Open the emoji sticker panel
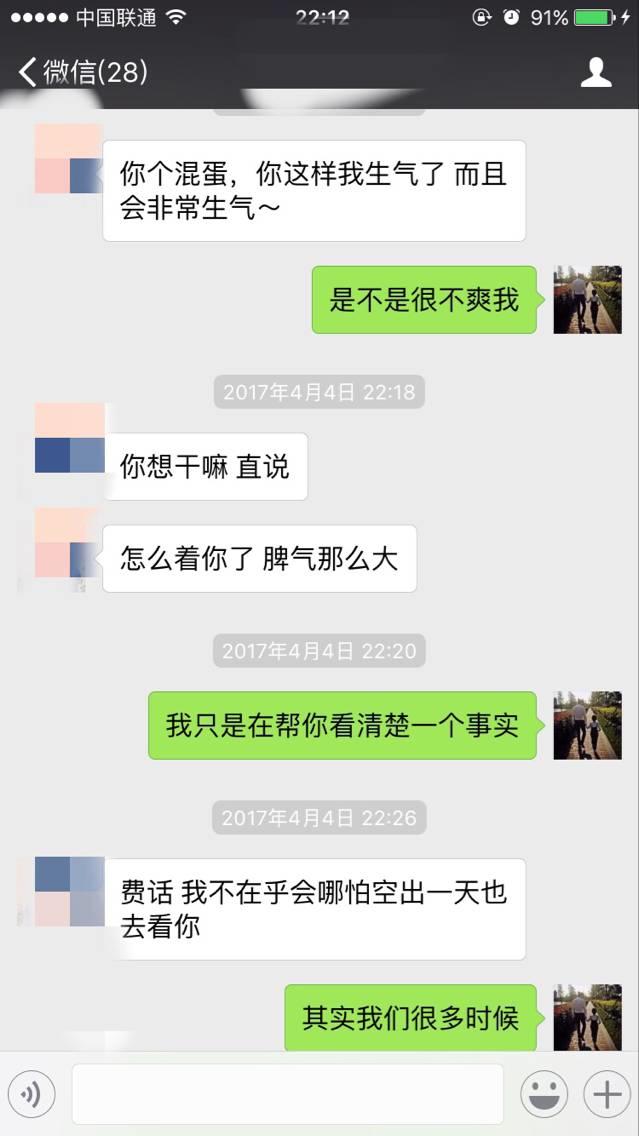The height and width of the screenshot is (1136, 639). point(545,1095)
